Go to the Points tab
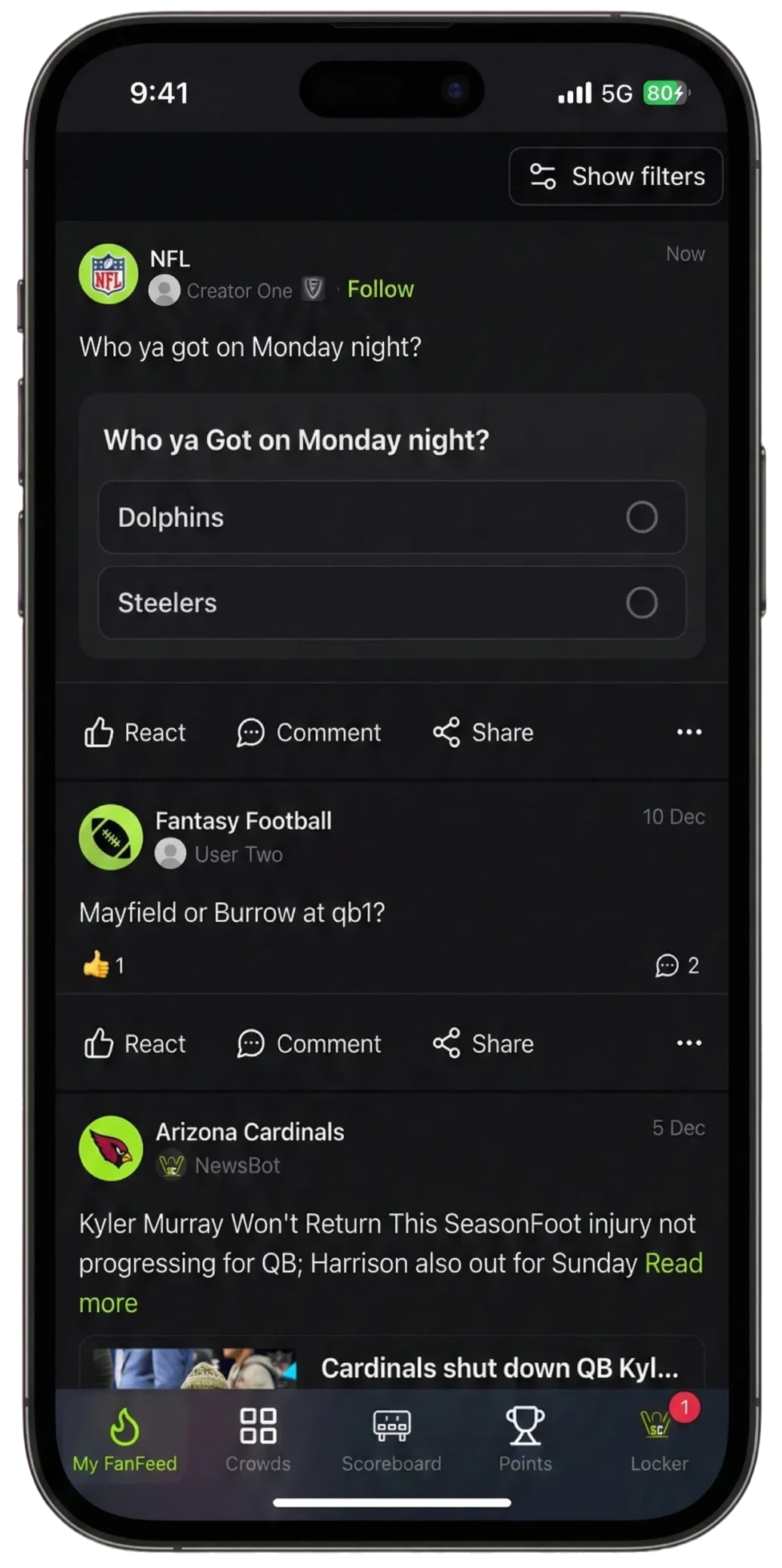 525,1439
